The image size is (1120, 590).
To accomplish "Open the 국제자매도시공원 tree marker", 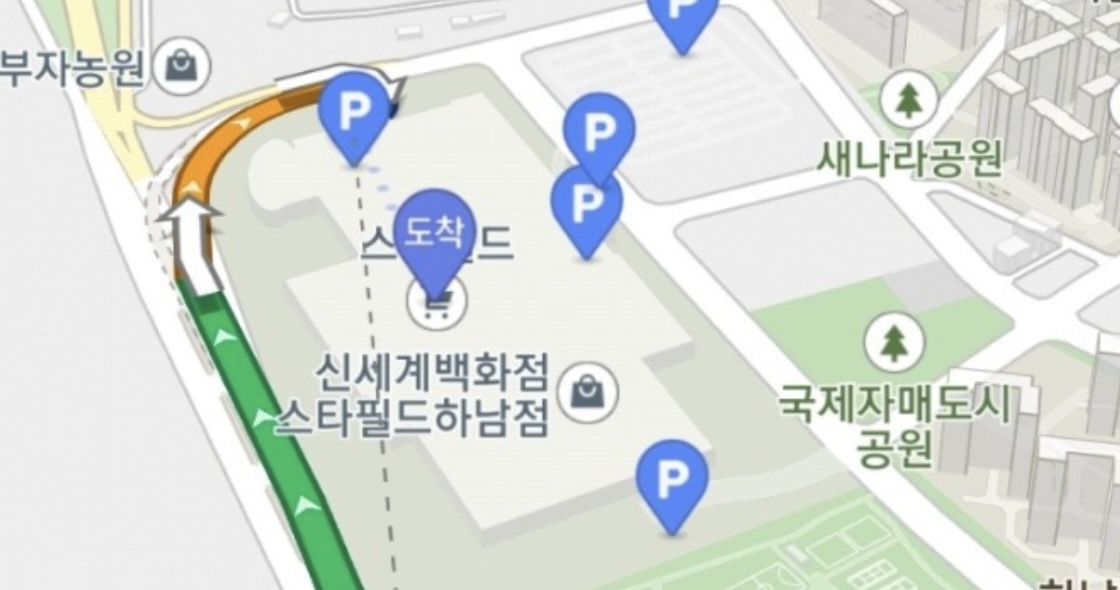I will click(x=892, y=343).
